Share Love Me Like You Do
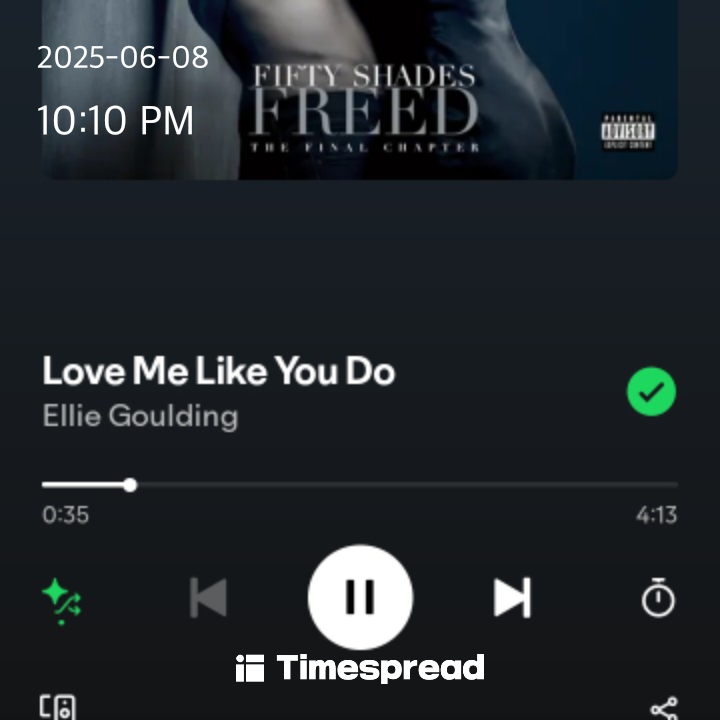 (664, 708)
